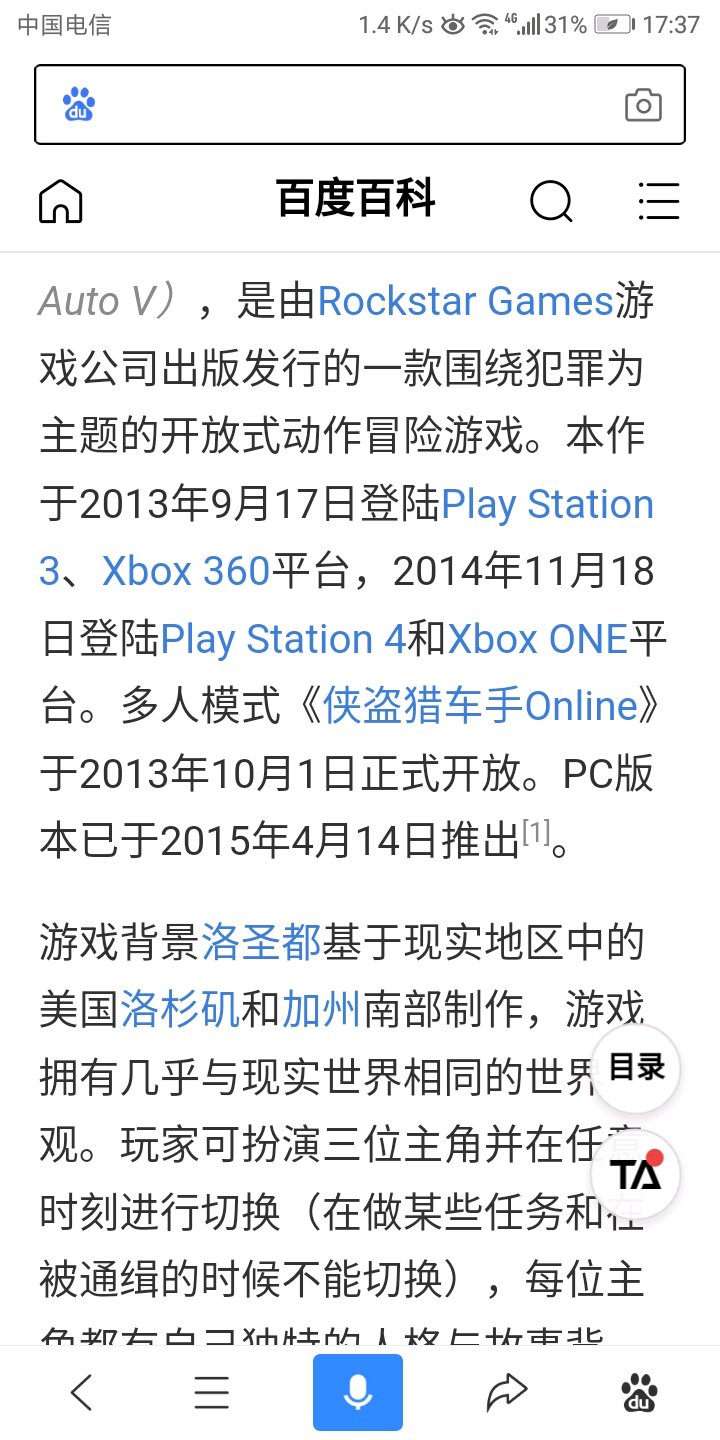
Task: Go to Baidu Baike home icon
Action: (61, 201)
